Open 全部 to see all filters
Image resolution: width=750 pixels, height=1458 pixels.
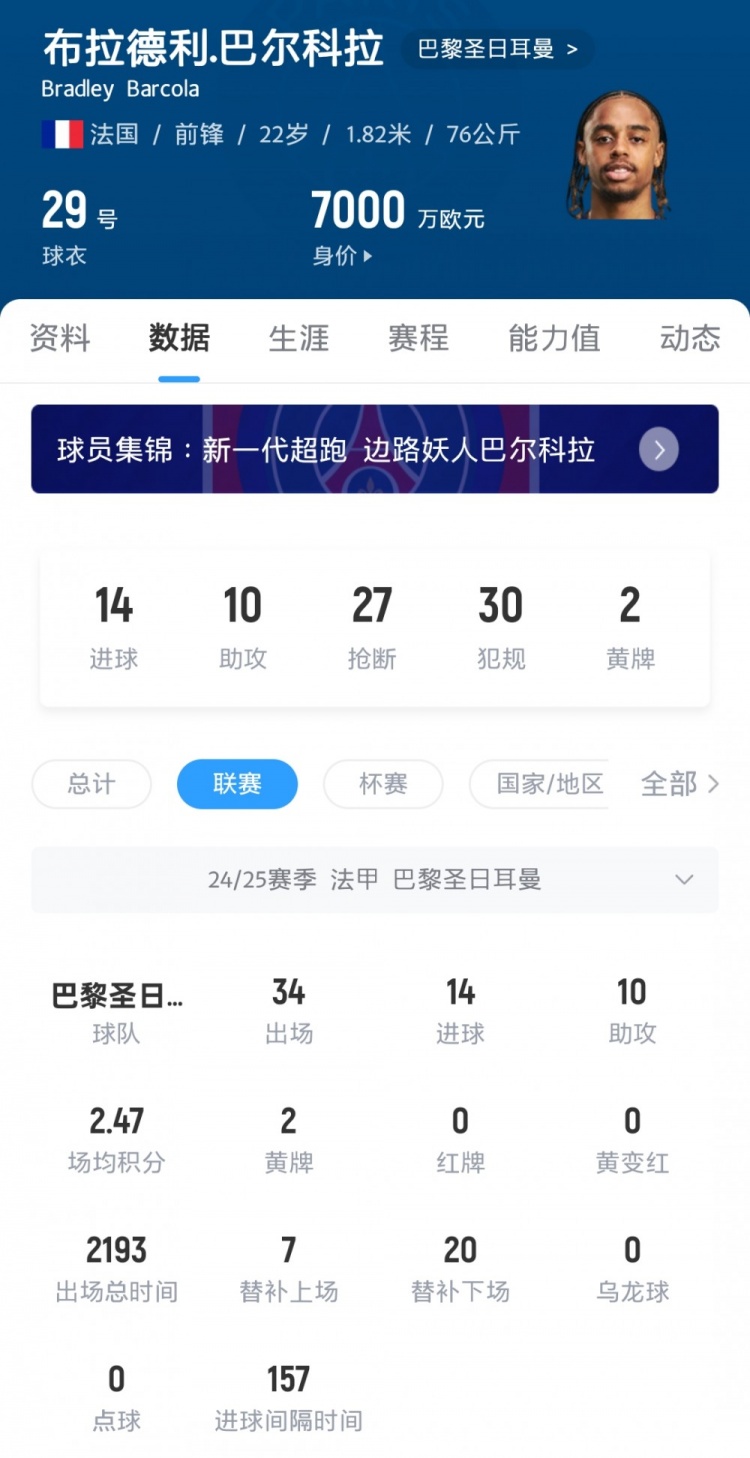[x=680, y=784]
